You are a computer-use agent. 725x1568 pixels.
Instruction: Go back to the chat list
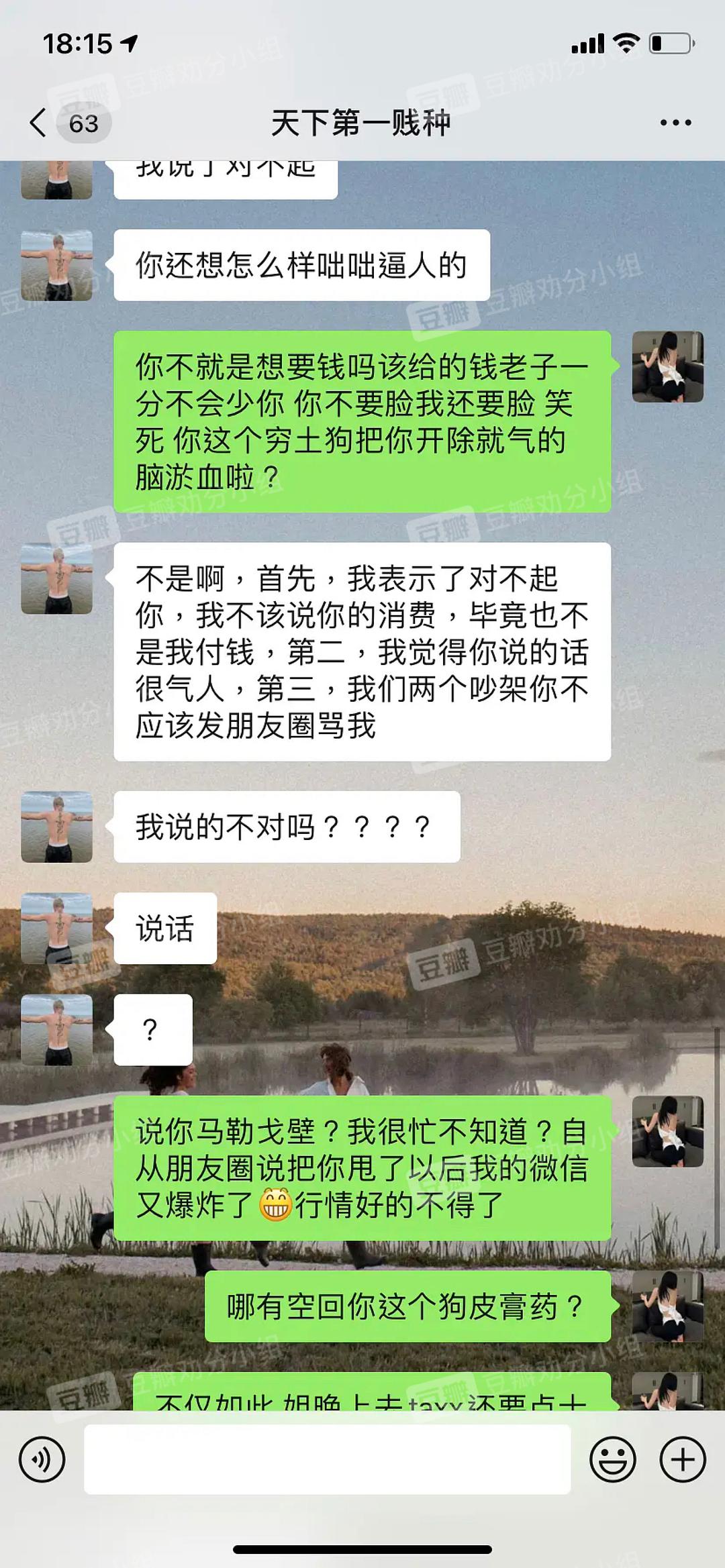click(x=39, y=123)
